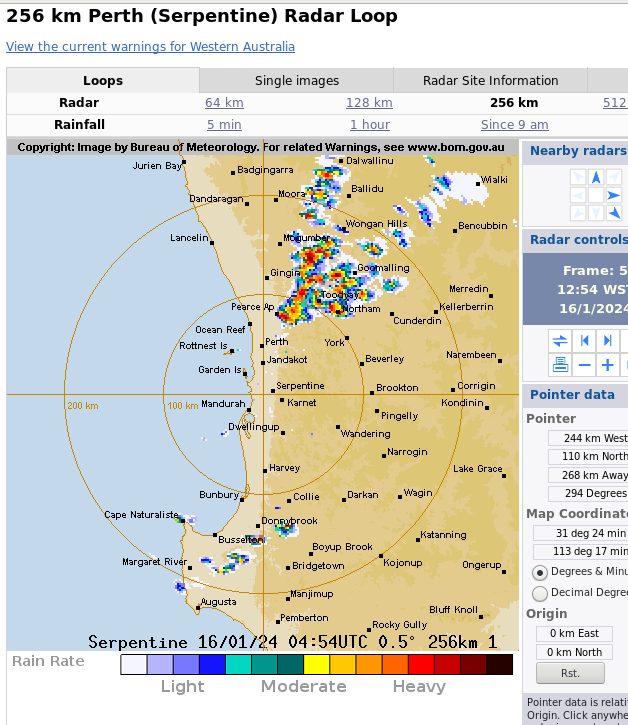Go to the nearby radar to the southeast
628x725 pixels.
(x=614, y=213)
